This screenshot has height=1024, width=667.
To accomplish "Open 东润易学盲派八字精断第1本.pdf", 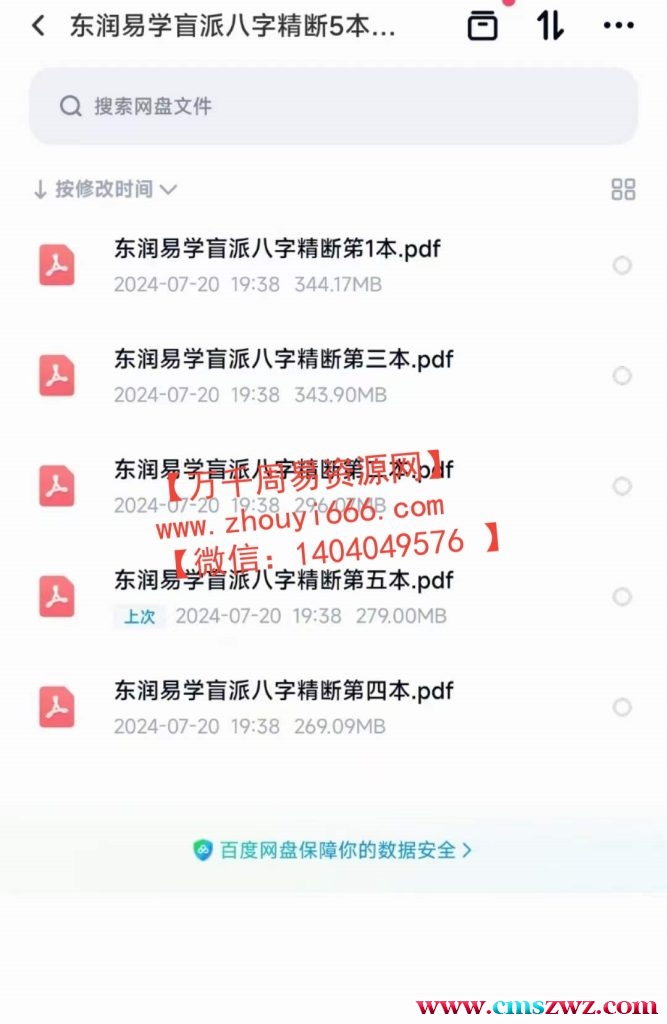I will (277, 249).
